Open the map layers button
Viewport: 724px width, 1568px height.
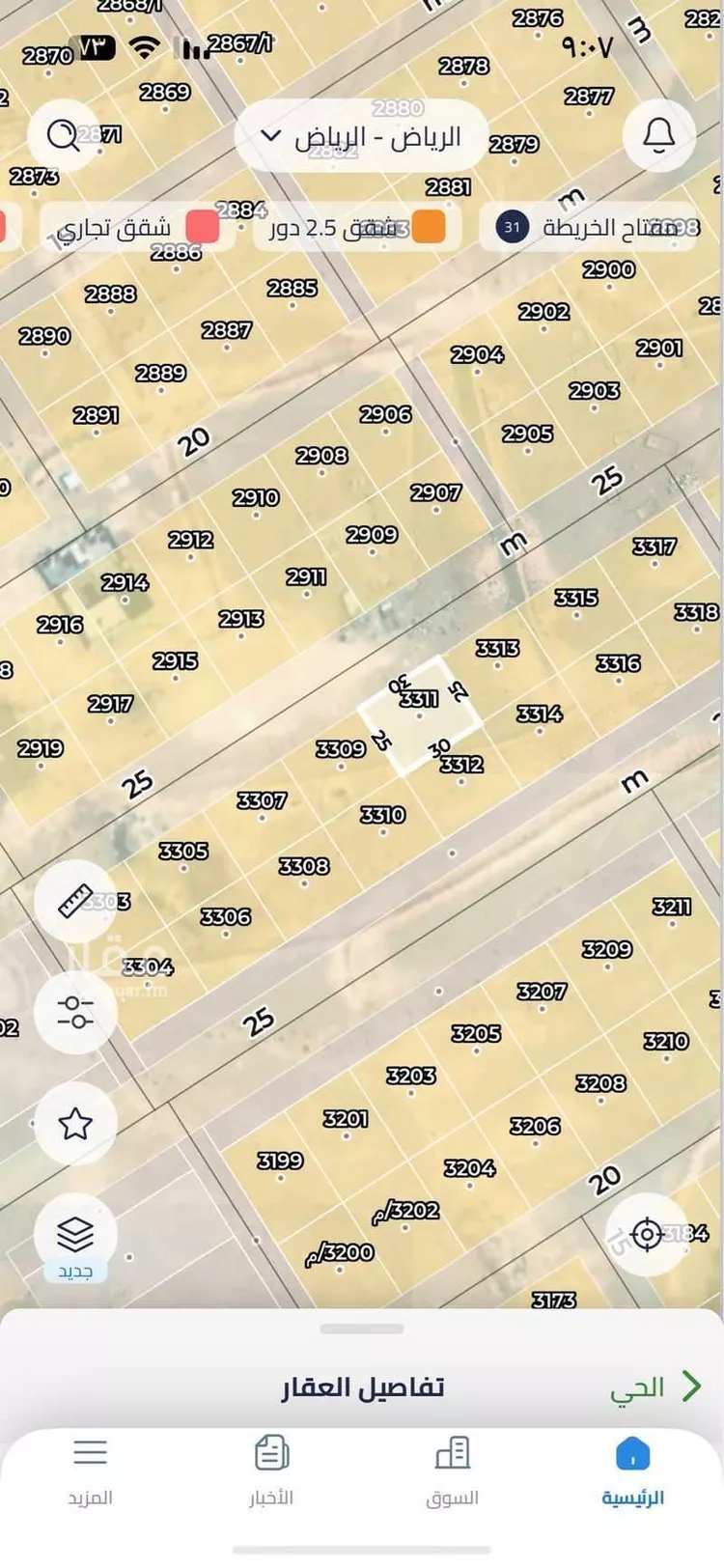(x=75, y=1235)
